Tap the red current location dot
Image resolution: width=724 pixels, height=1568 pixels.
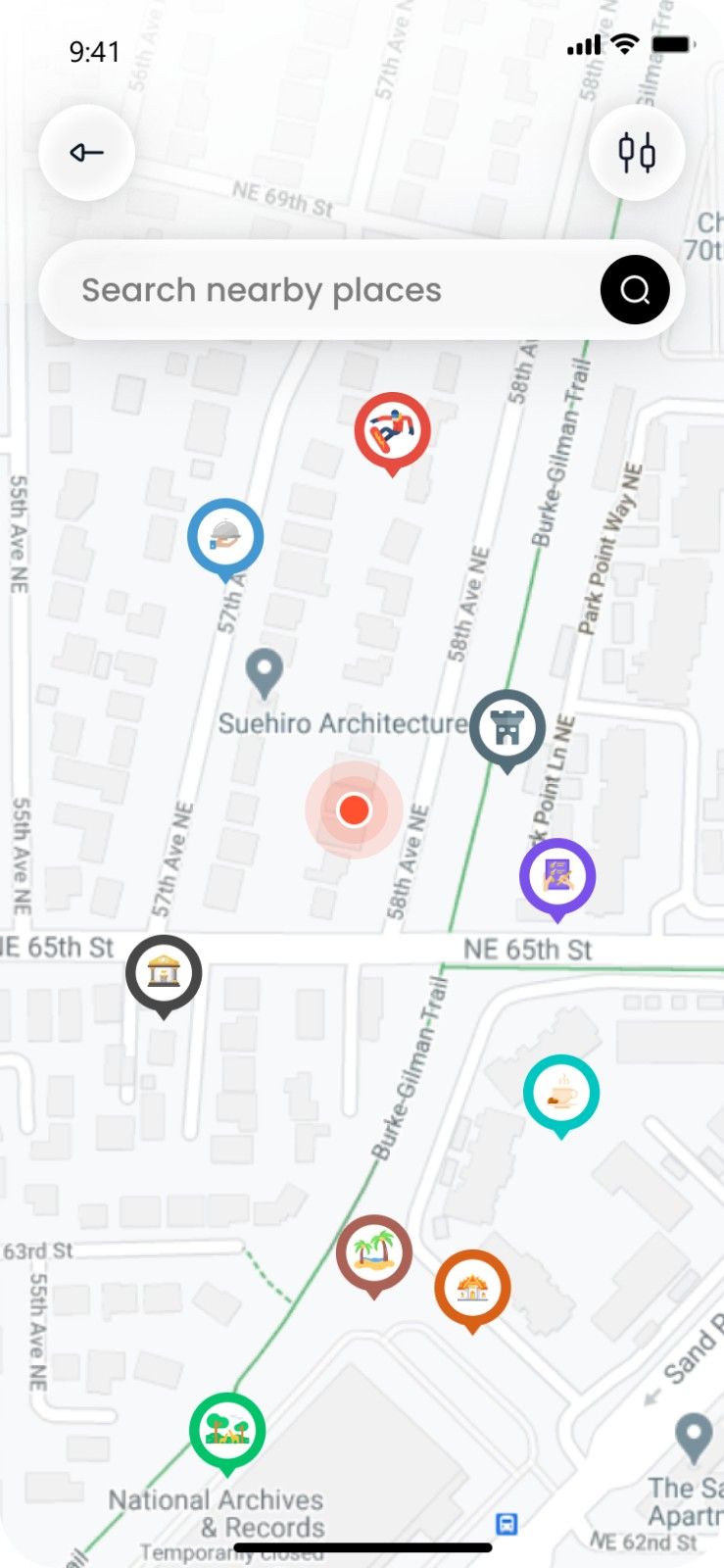point(354,810)
